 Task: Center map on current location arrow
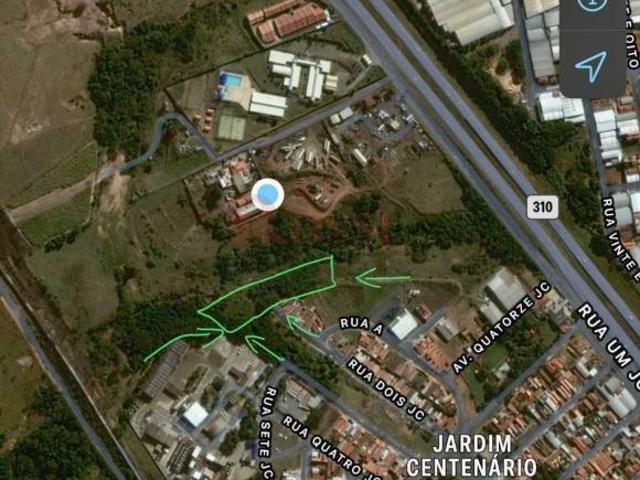tap(591, 67)
